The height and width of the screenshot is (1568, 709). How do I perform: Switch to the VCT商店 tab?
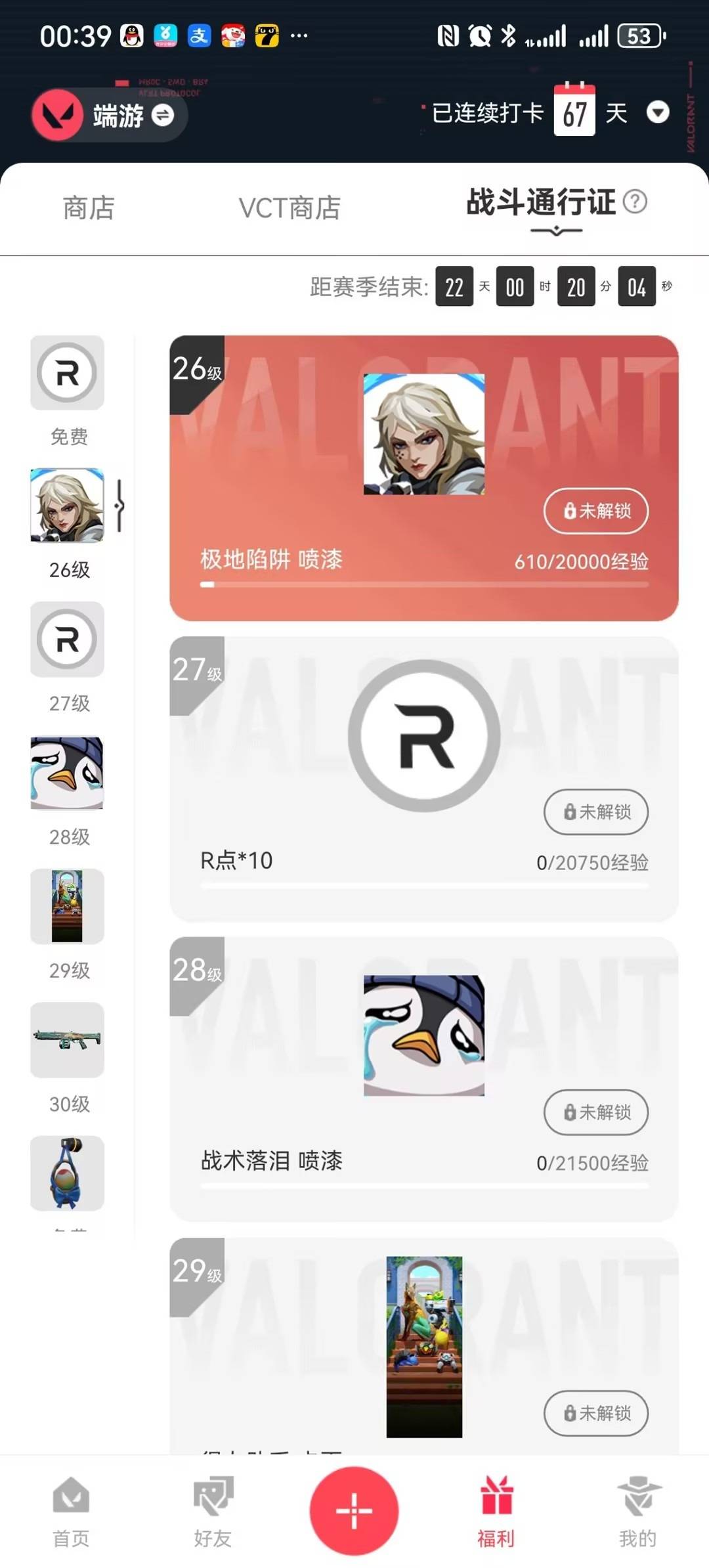point(289,208)
